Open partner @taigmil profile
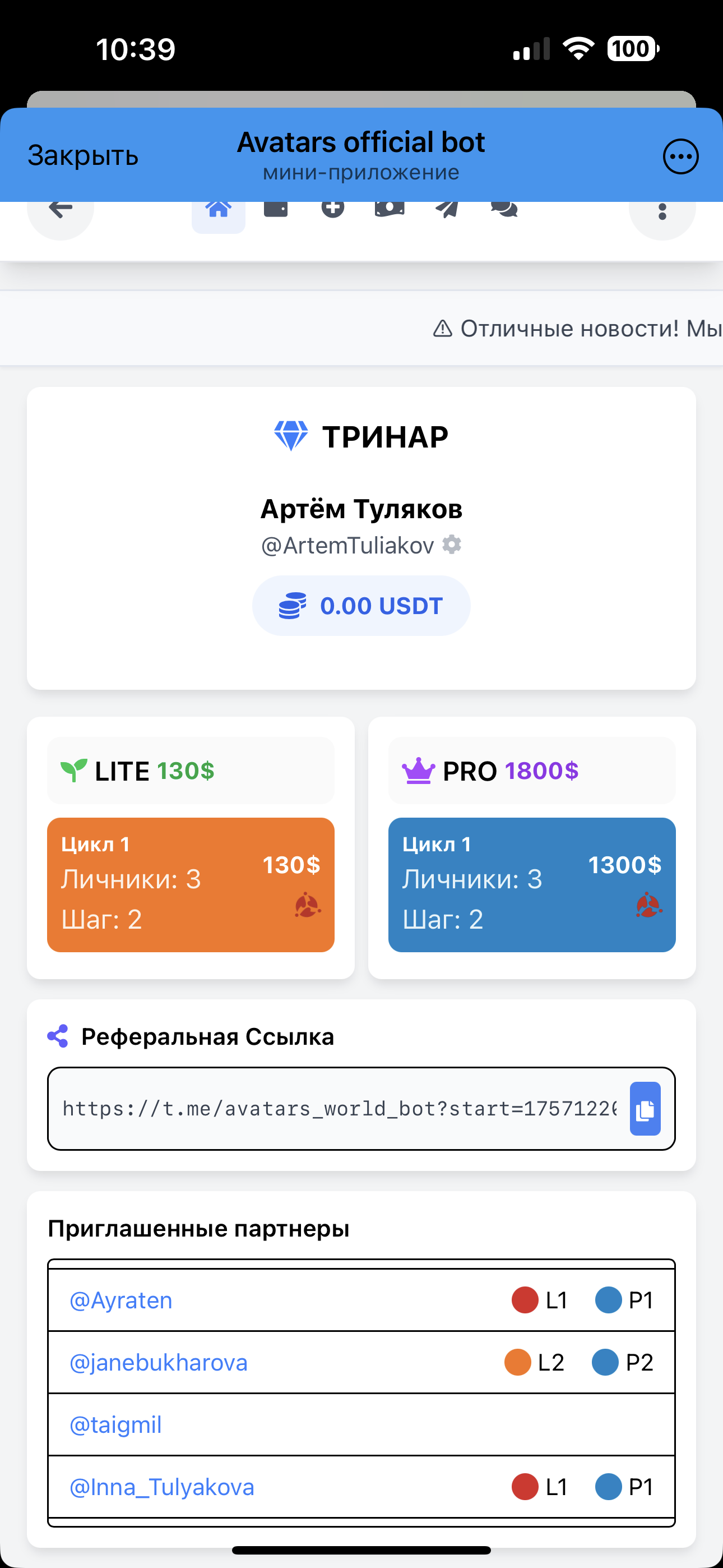Image resolution: width=723 pixels, height=1568 pixels. [x=115, y=1425]
